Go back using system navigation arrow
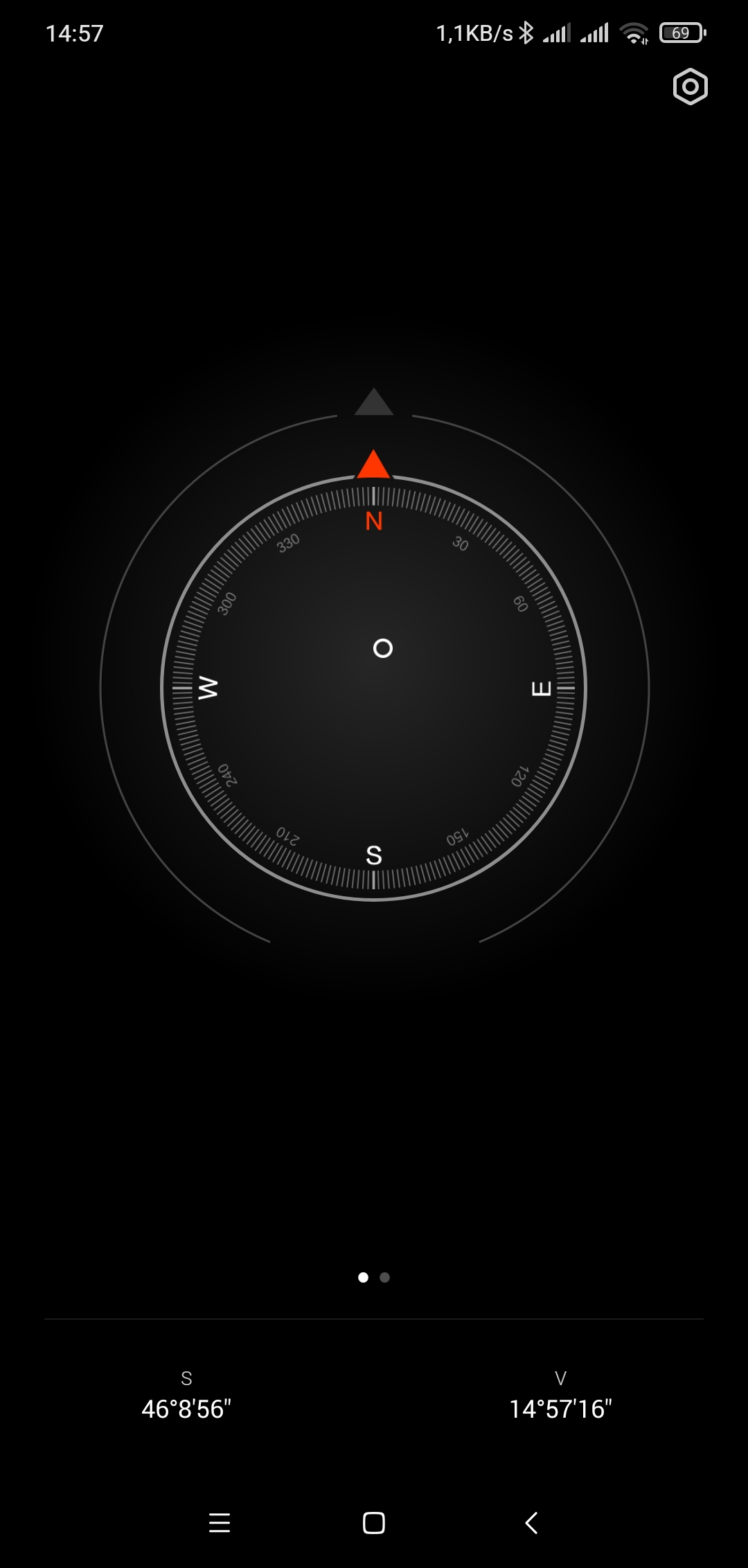Screen dimensions: 748x1568 (x=531, y=1522)
